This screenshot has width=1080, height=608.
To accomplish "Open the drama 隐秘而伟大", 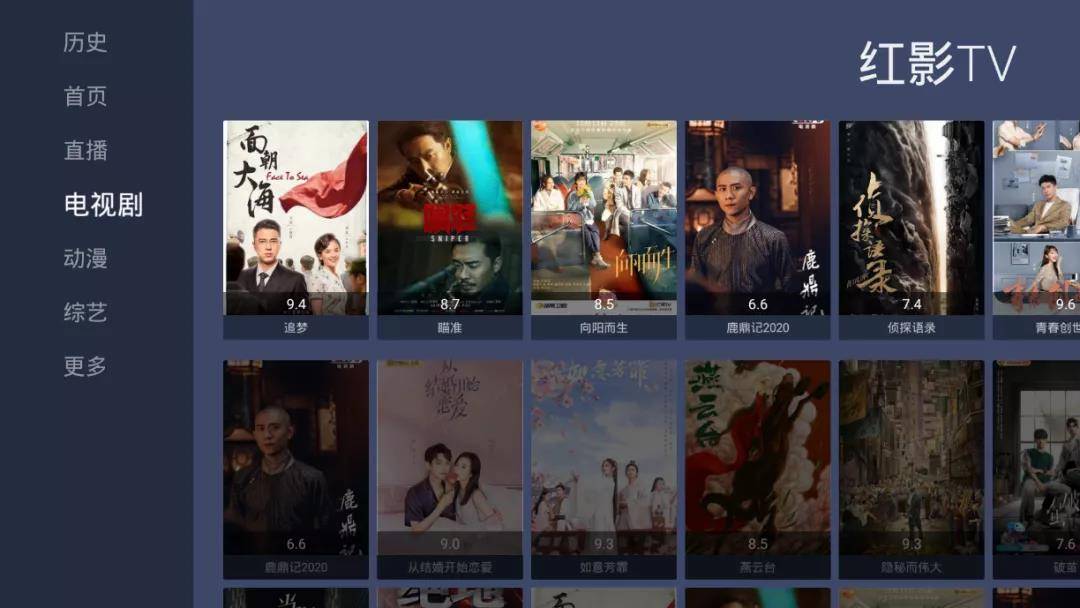I will pyautogui.click(x=911, y=458).
